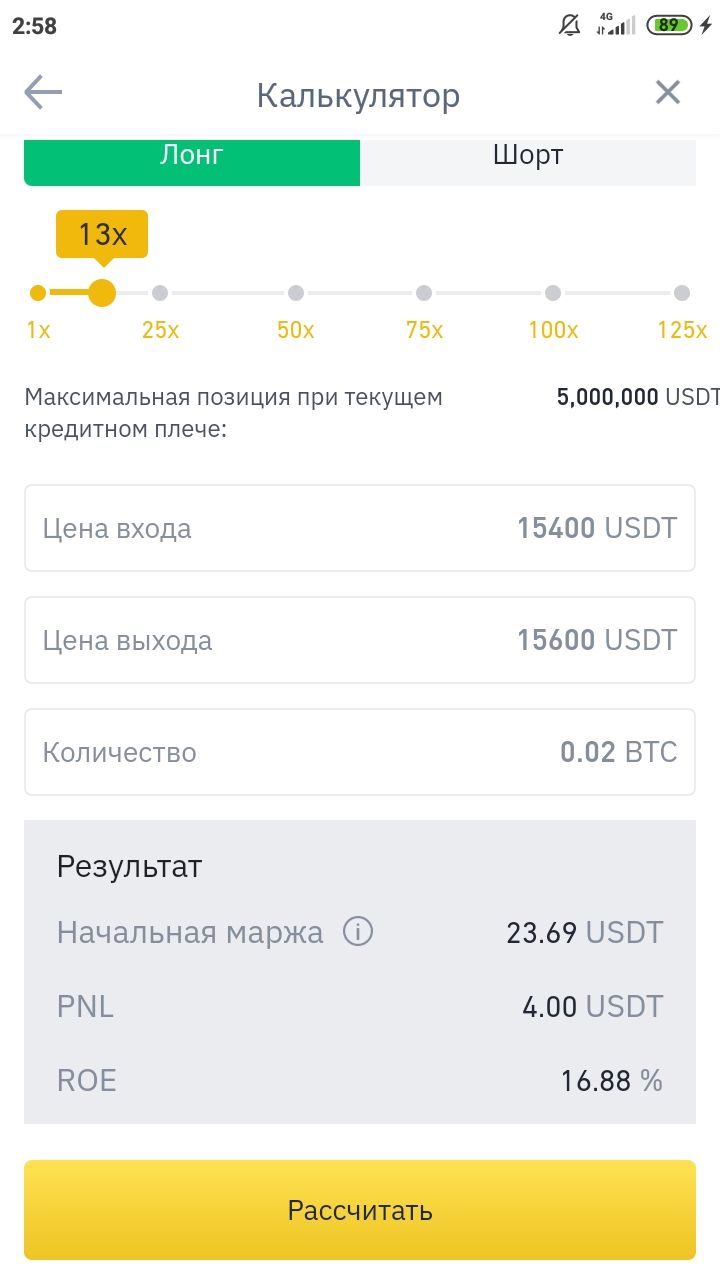Set leverage to 25x on the slider
This screenshot has width=720, height=1280.
tap(160, 293)
